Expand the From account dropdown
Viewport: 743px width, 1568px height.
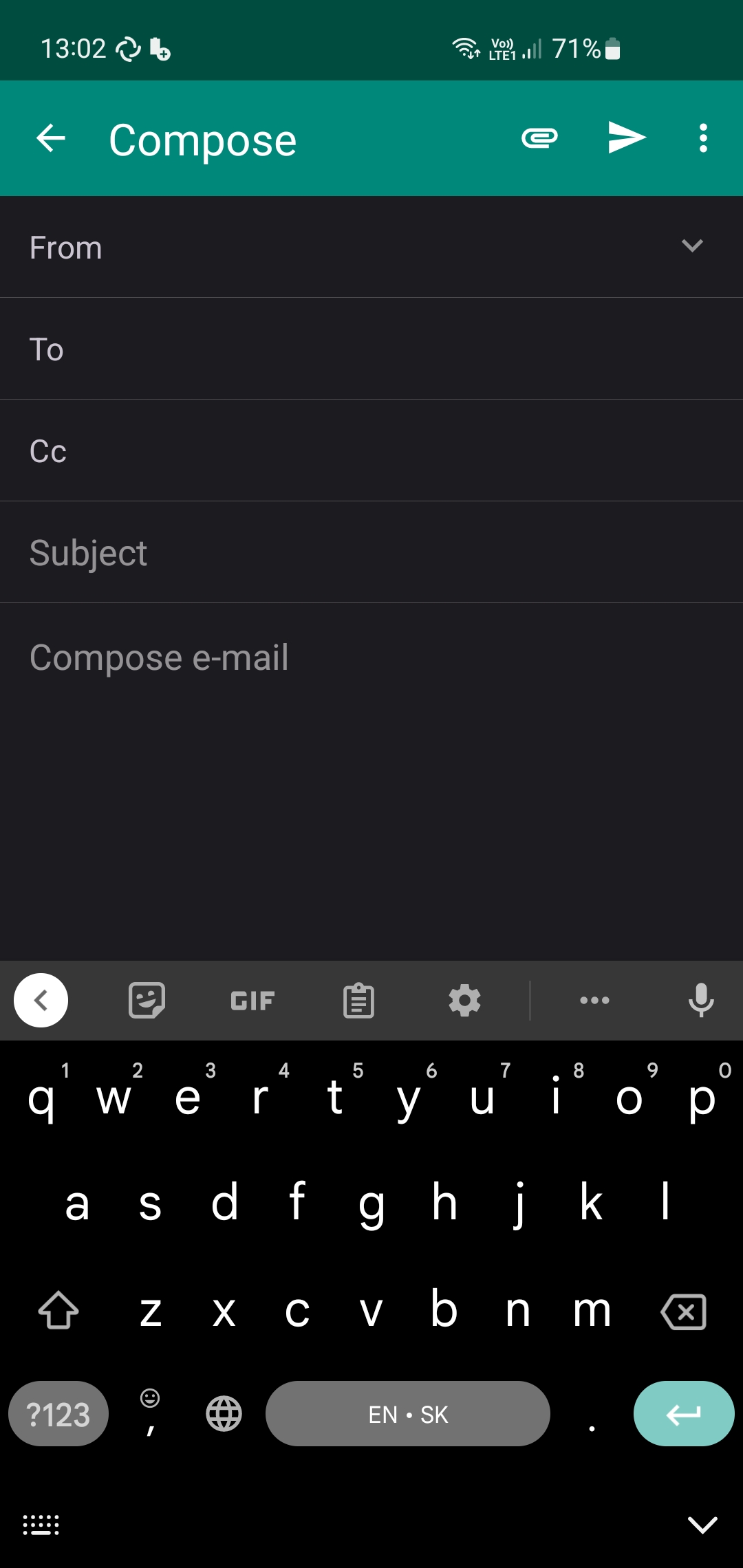(x=691, y=246)
